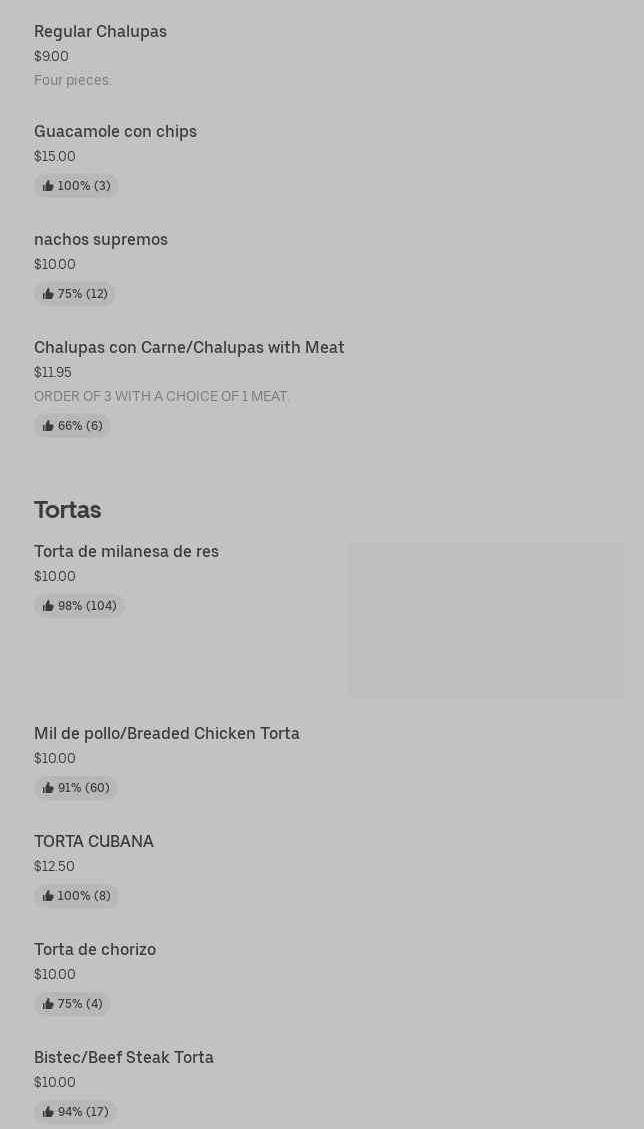Open Chalupas con Carne/Chalupas with Meat

click(189, 348)
